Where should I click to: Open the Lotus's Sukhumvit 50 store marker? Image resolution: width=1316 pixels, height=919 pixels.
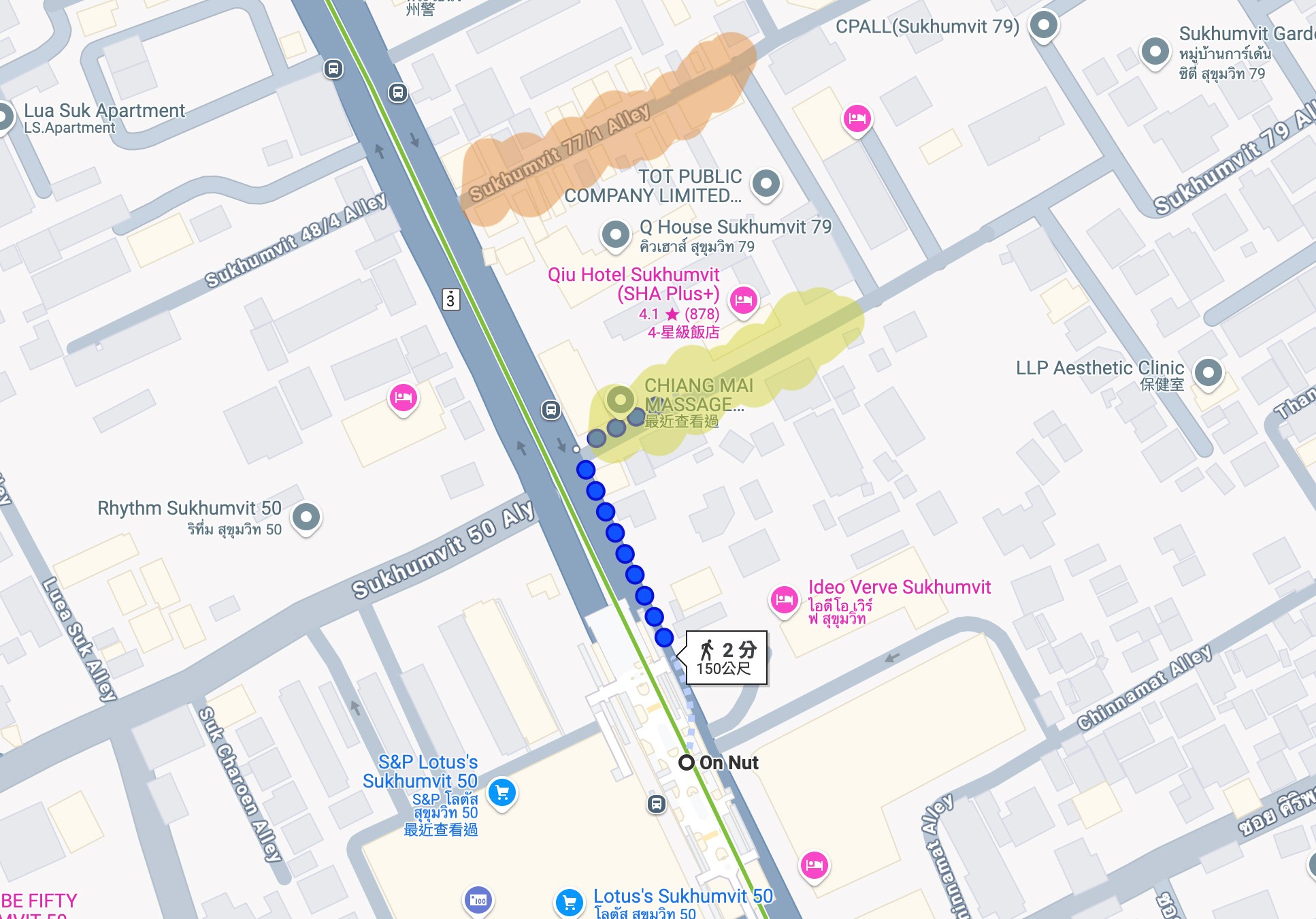(x=569, y=902)
